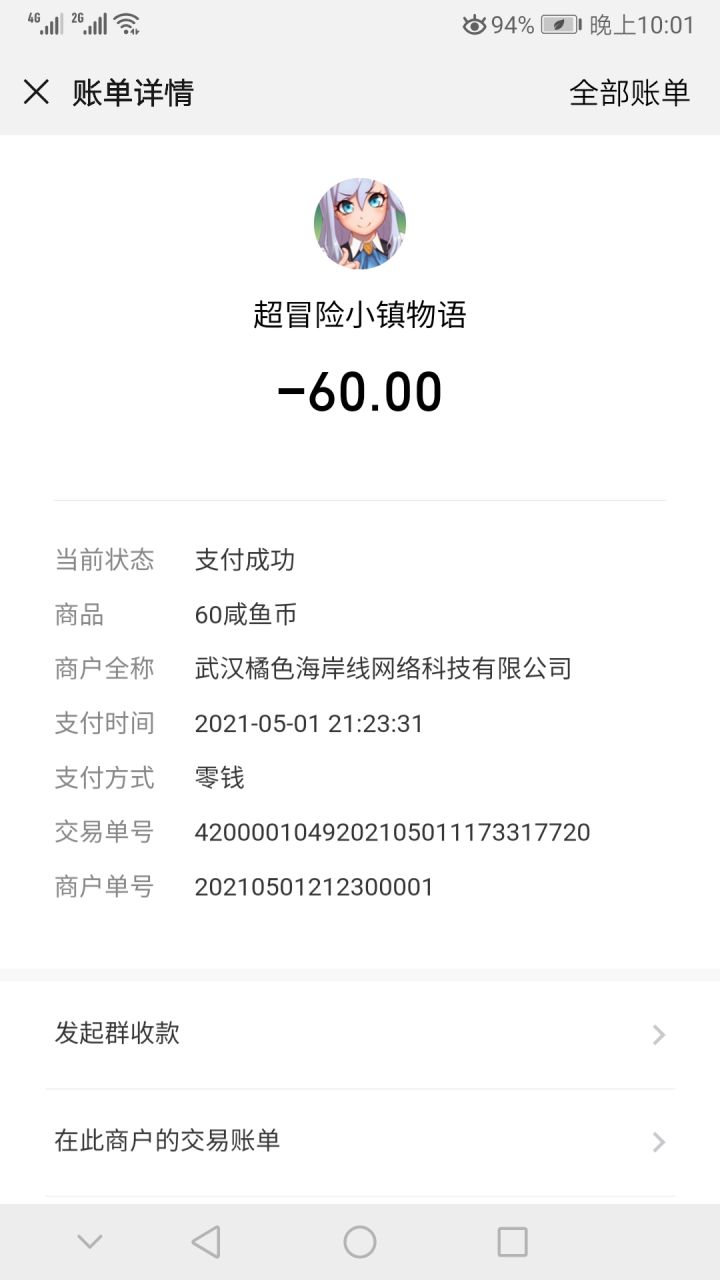Open 全部账单 at top right
720x1280 pixels.
(x=630, y=92)
